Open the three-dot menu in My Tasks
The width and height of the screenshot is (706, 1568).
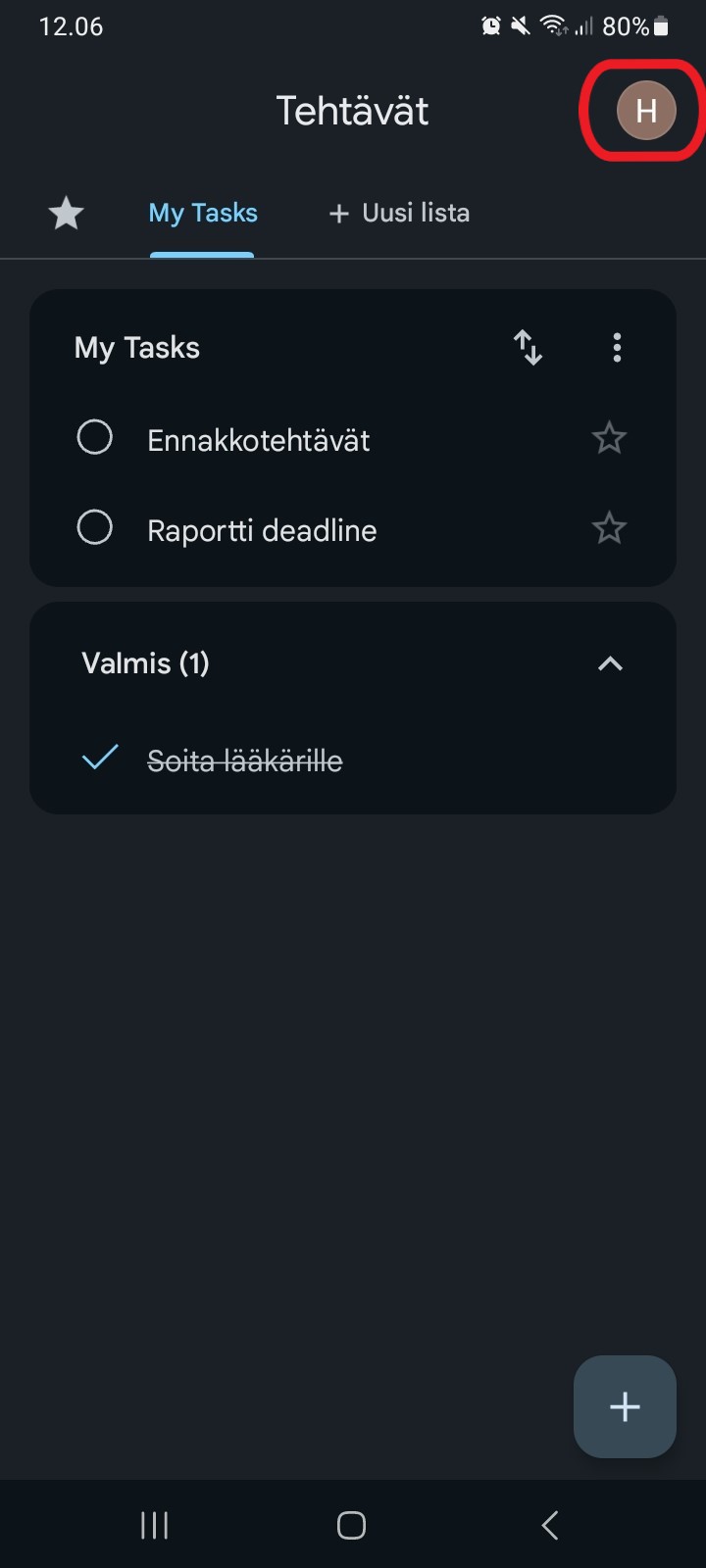(x=617, y=347)
